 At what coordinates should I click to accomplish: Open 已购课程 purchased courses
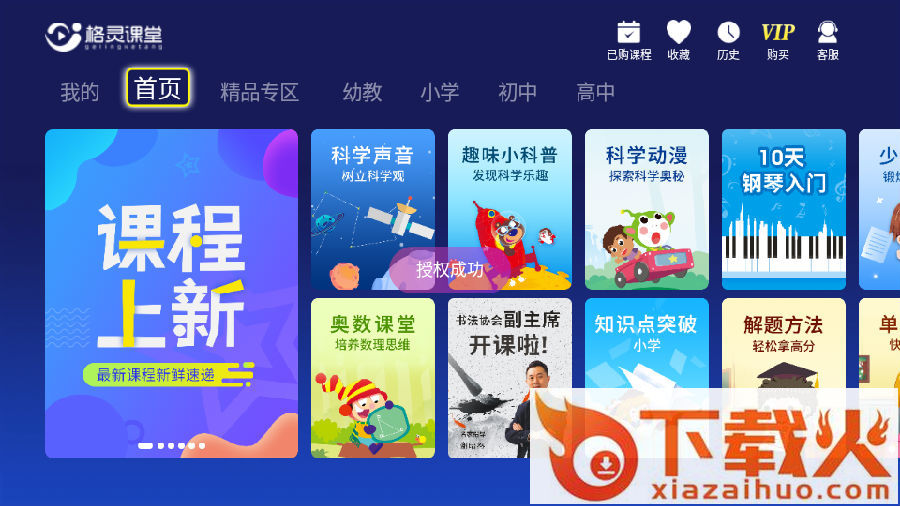(x=629, y=41)
